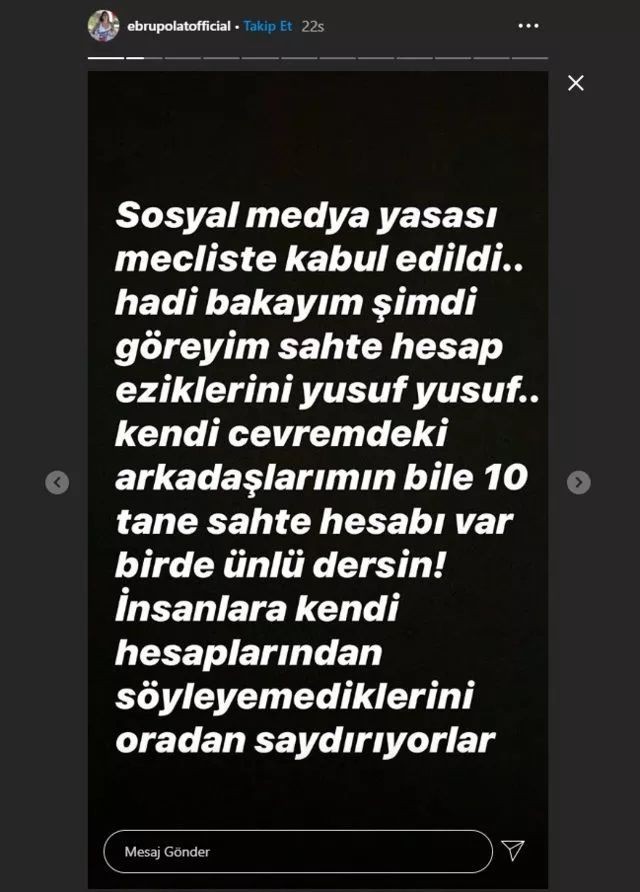Share the story via paper plane icon
This screenshot has width=640, height=892.
tap(513, 851)
